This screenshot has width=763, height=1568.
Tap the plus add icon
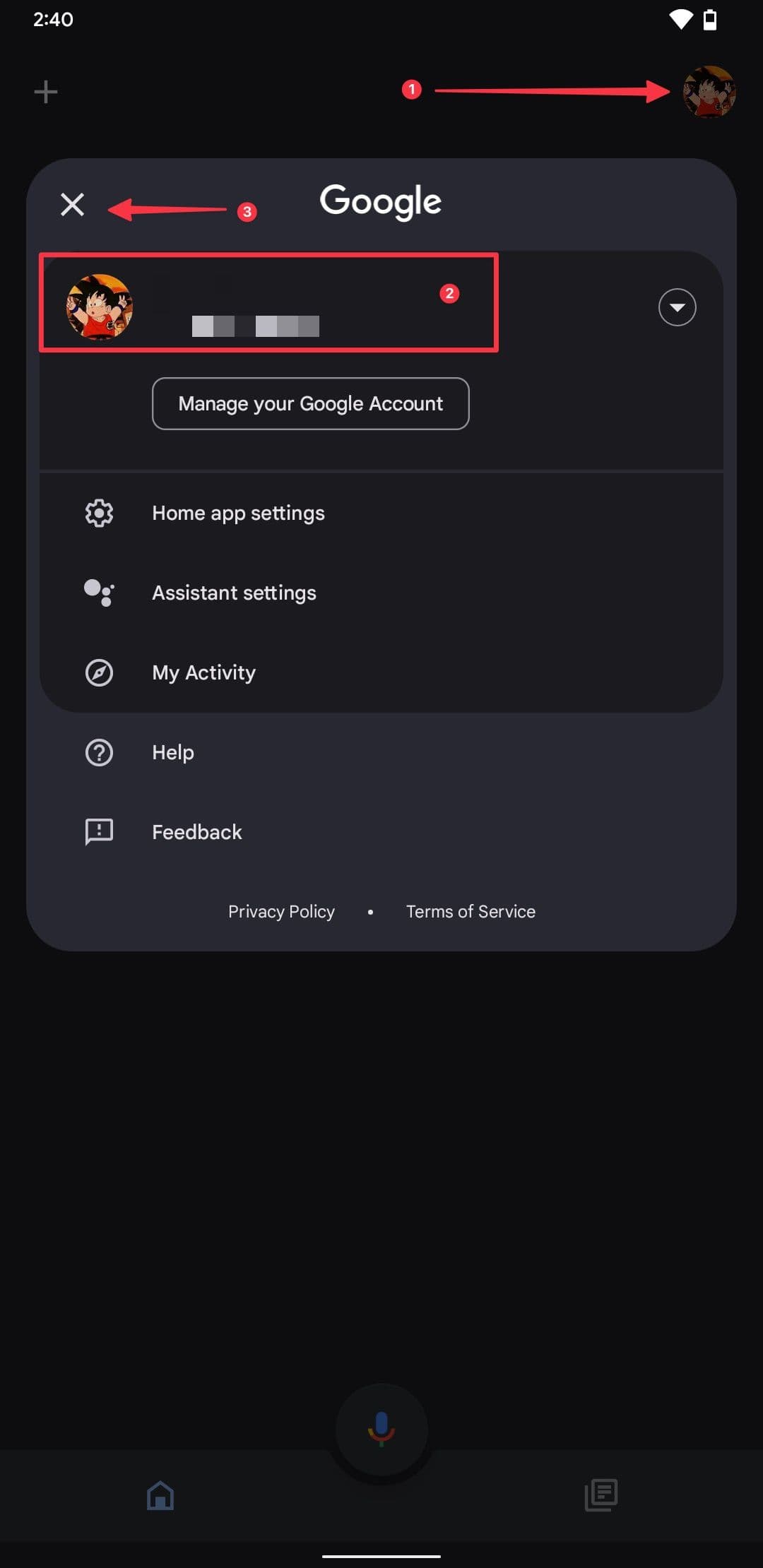[x=46, y=92]
